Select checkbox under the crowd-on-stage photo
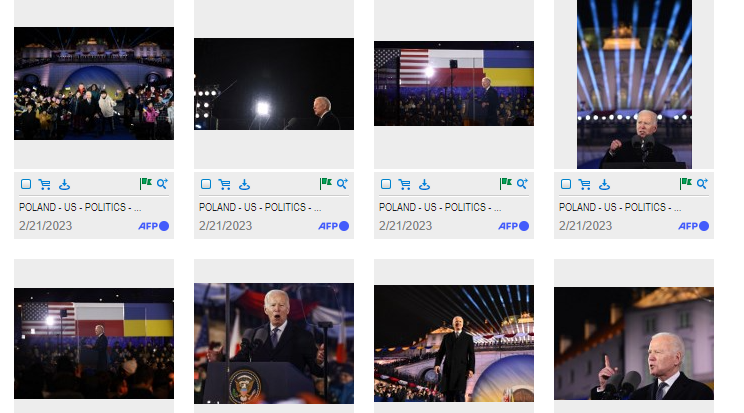744x413 pixels. [25, 184]
